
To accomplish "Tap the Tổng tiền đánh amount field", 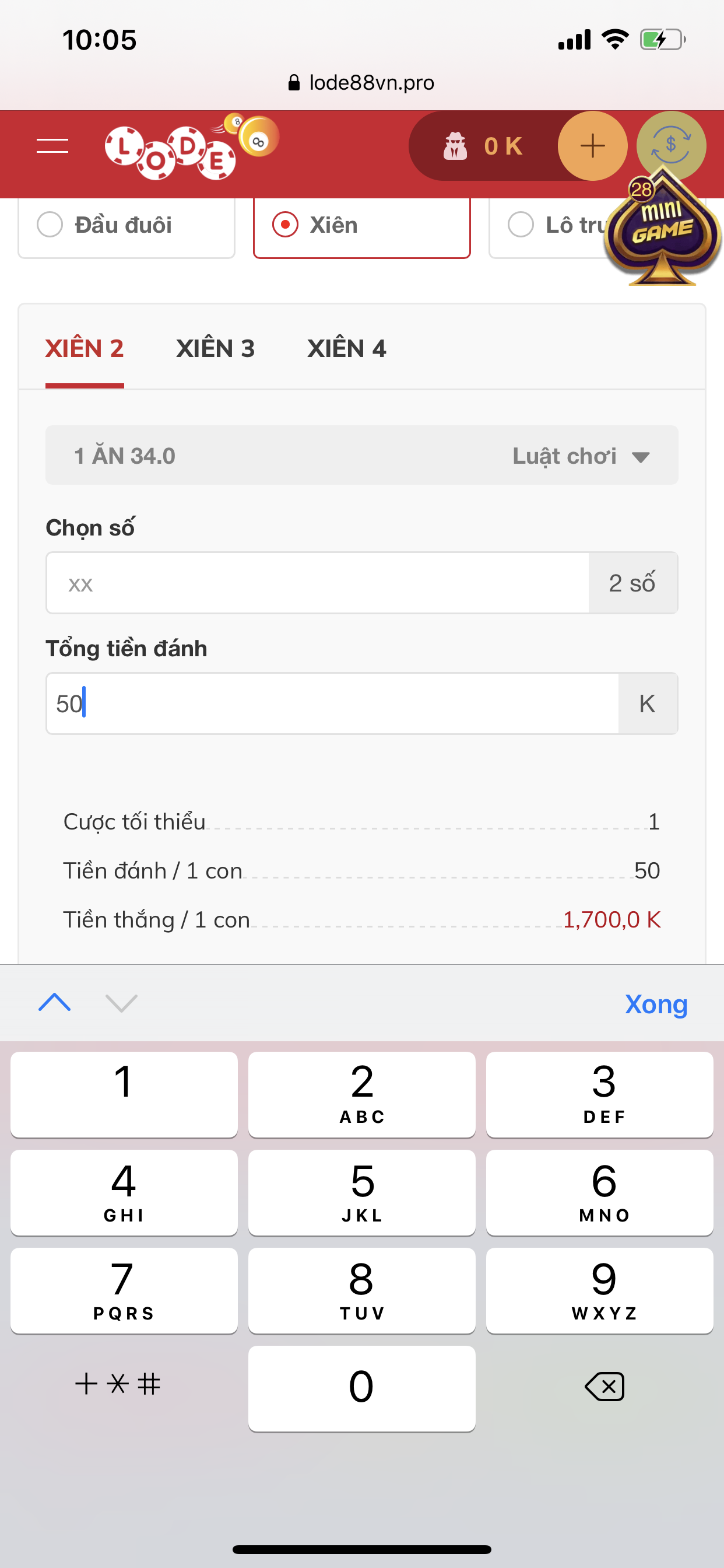I will 332,703.
